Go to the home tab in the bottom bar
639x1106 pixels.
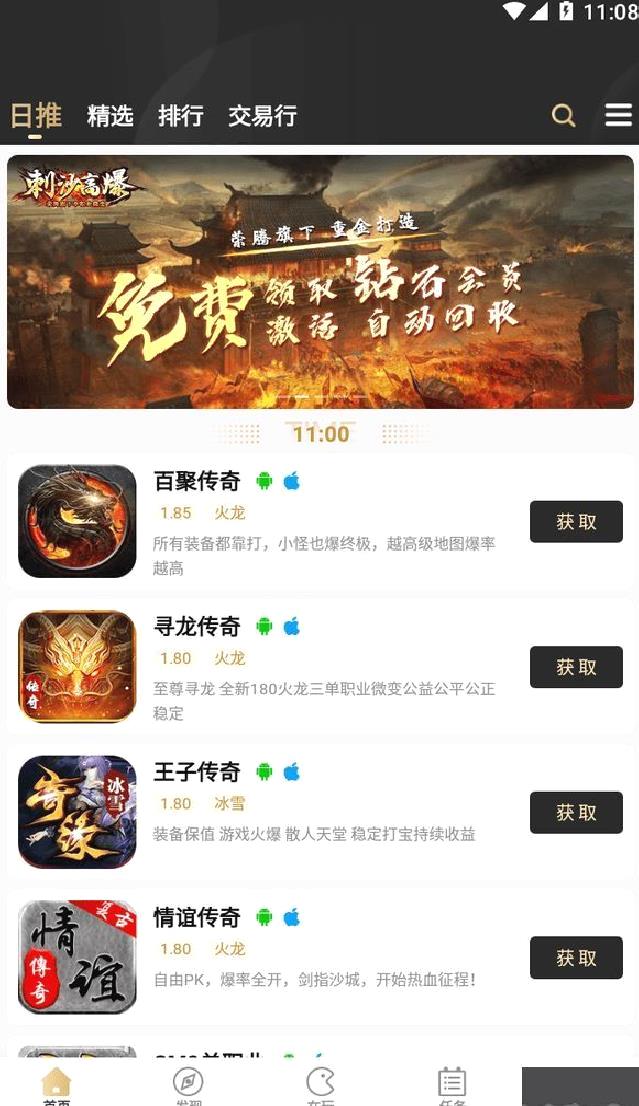point(57,1085)
